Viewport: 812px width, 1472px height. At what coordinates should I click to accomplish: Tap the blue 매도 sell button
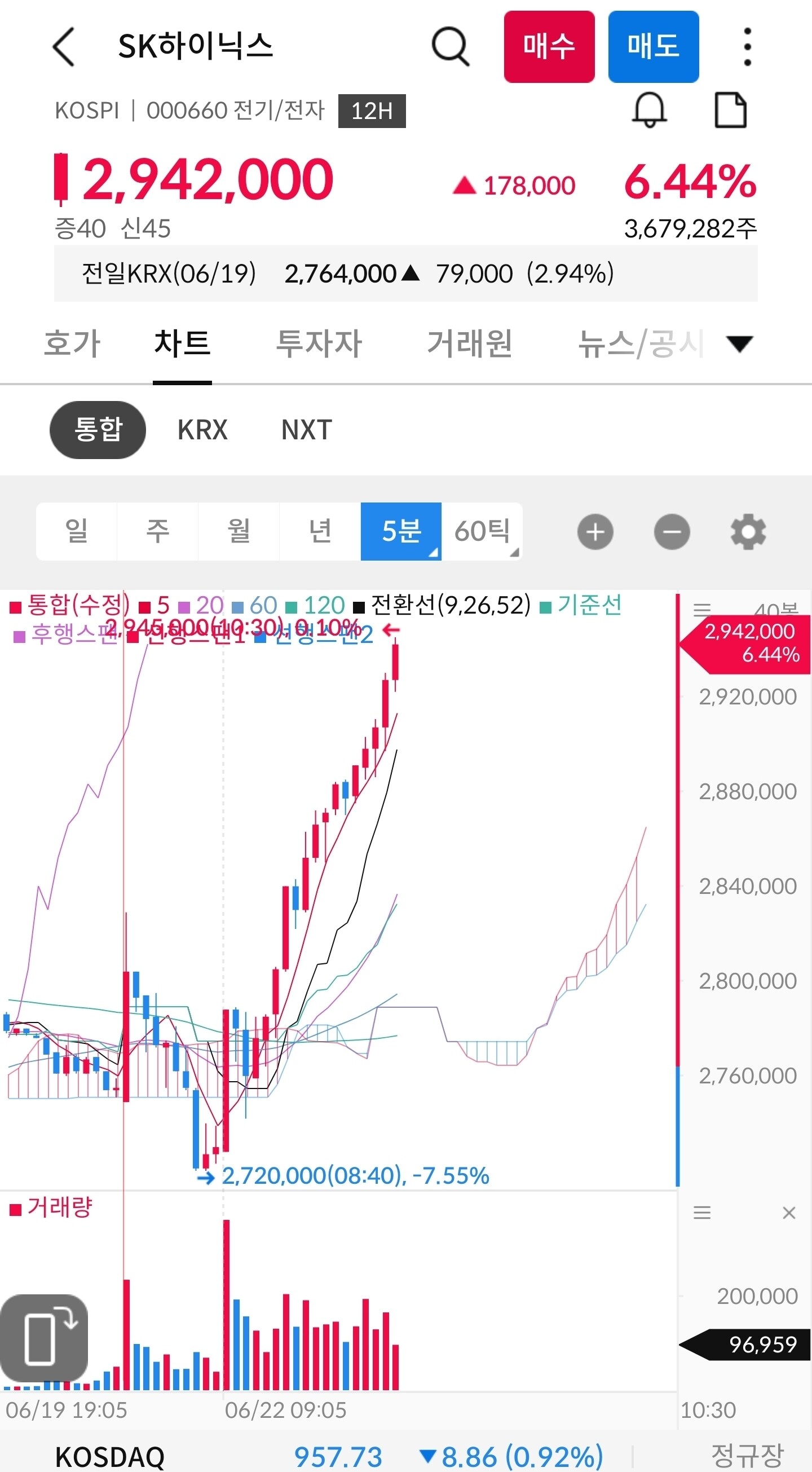pos(653,46)
